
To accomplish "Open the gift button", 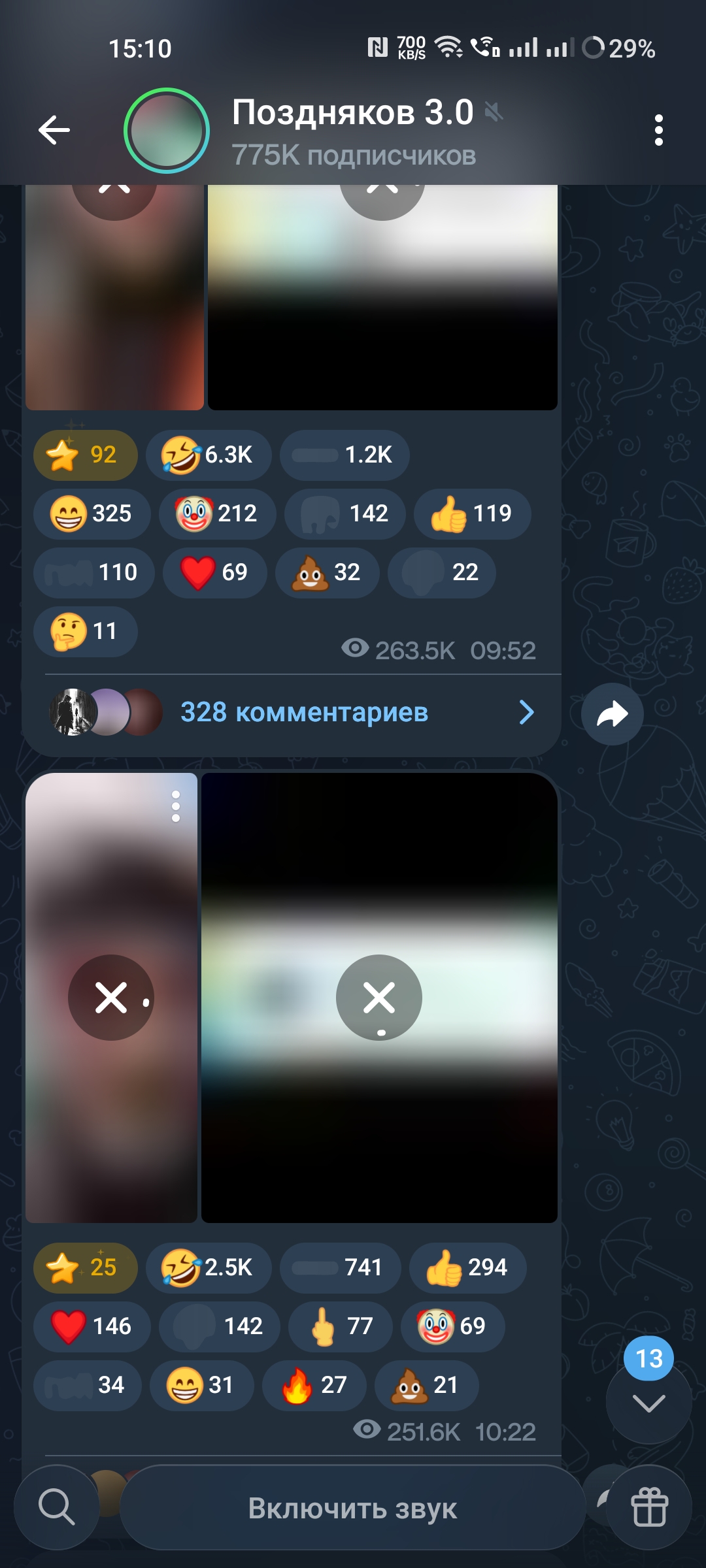I will coord(648,1508).
